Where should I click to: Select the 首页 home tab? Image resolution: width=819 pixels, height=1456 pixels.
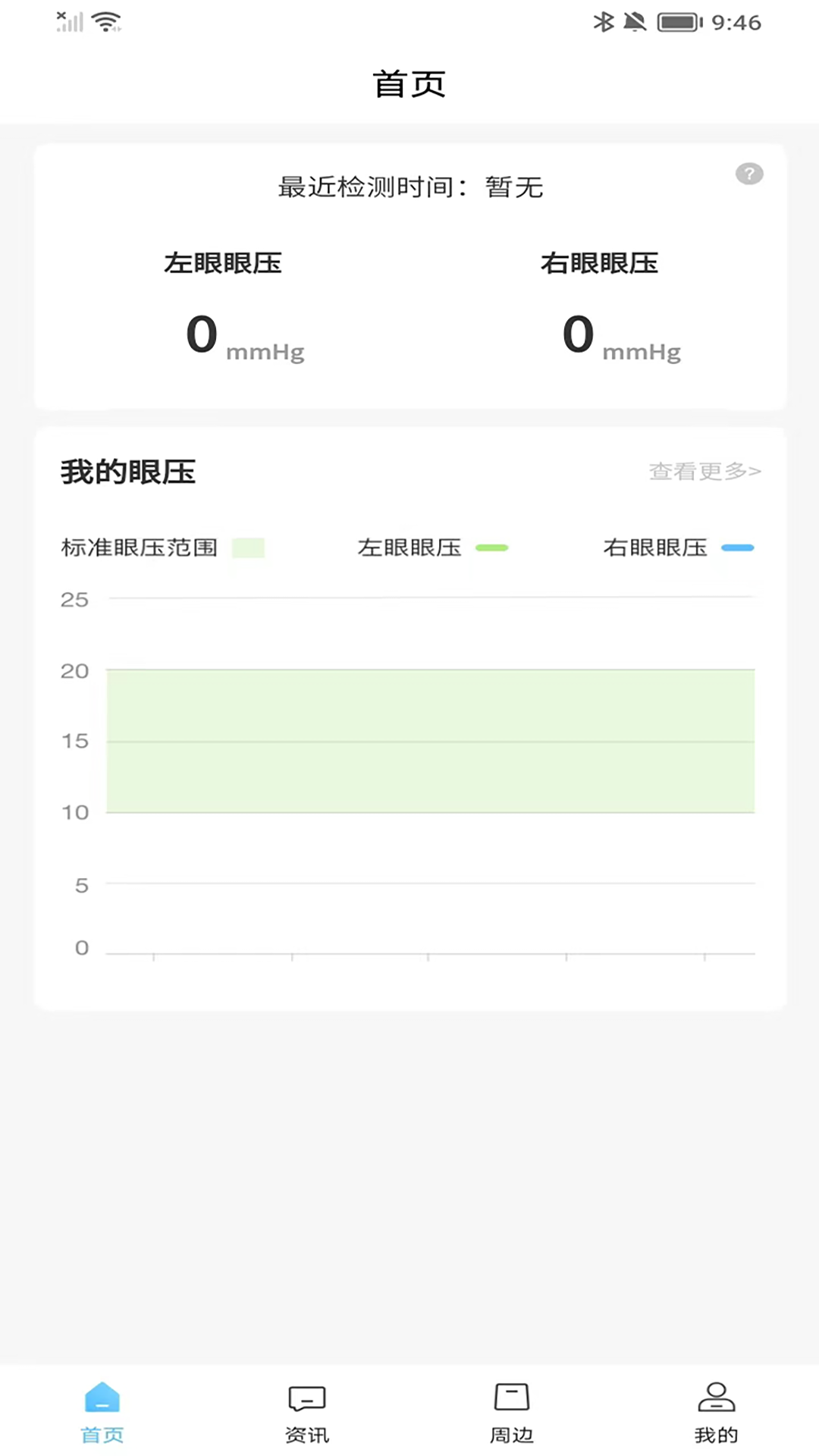(x=102, y=1412)
